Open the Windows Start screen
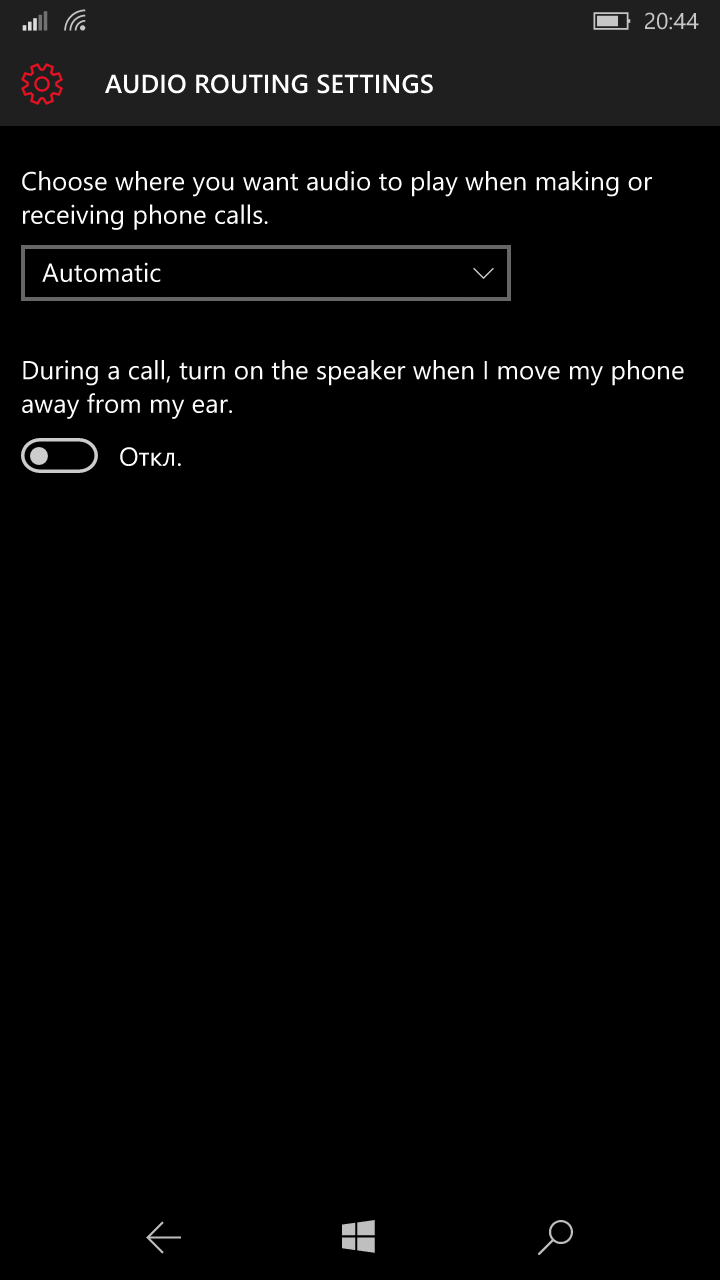The width and height of the screenshot is (720, 1280). 358,1237
